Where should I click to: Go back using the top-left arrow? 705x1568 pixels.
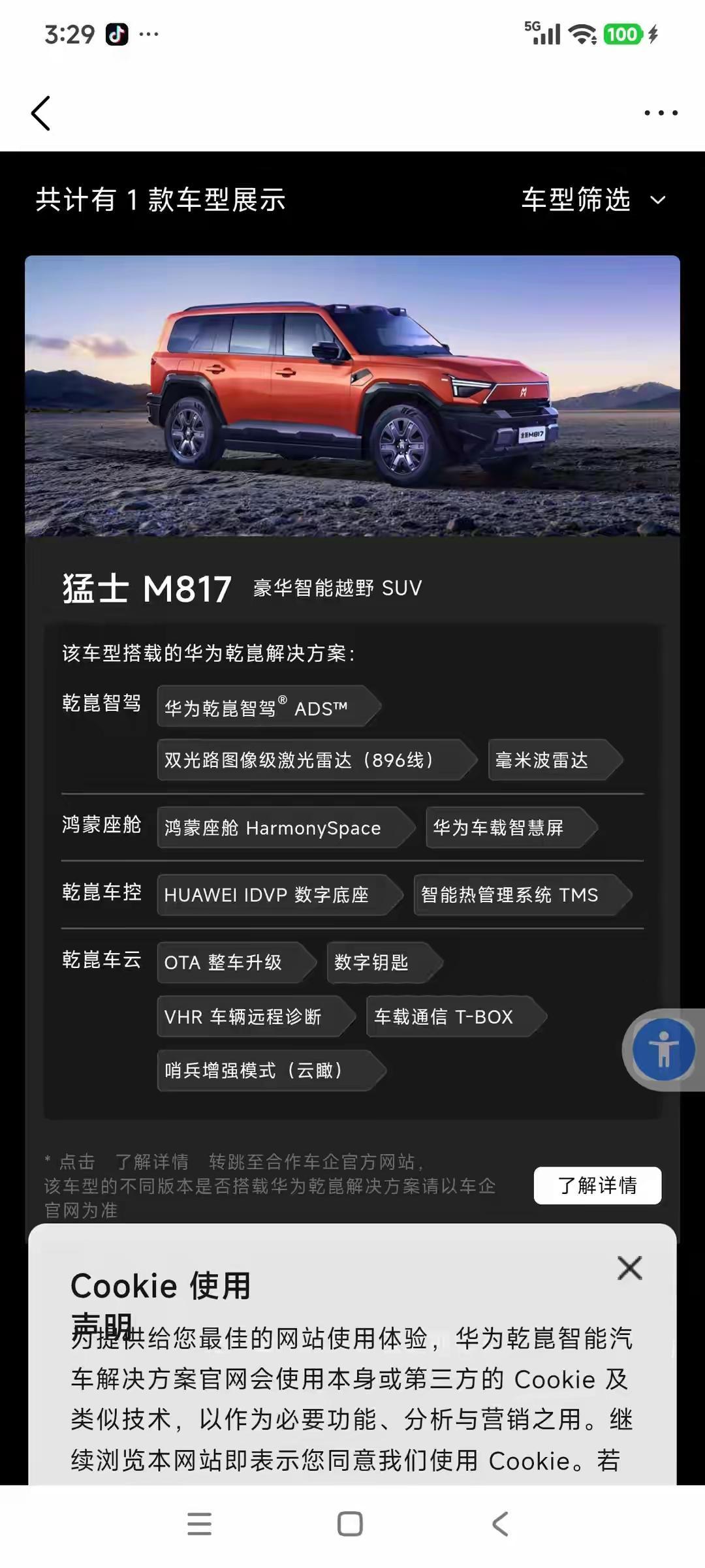tap(41, 113)
